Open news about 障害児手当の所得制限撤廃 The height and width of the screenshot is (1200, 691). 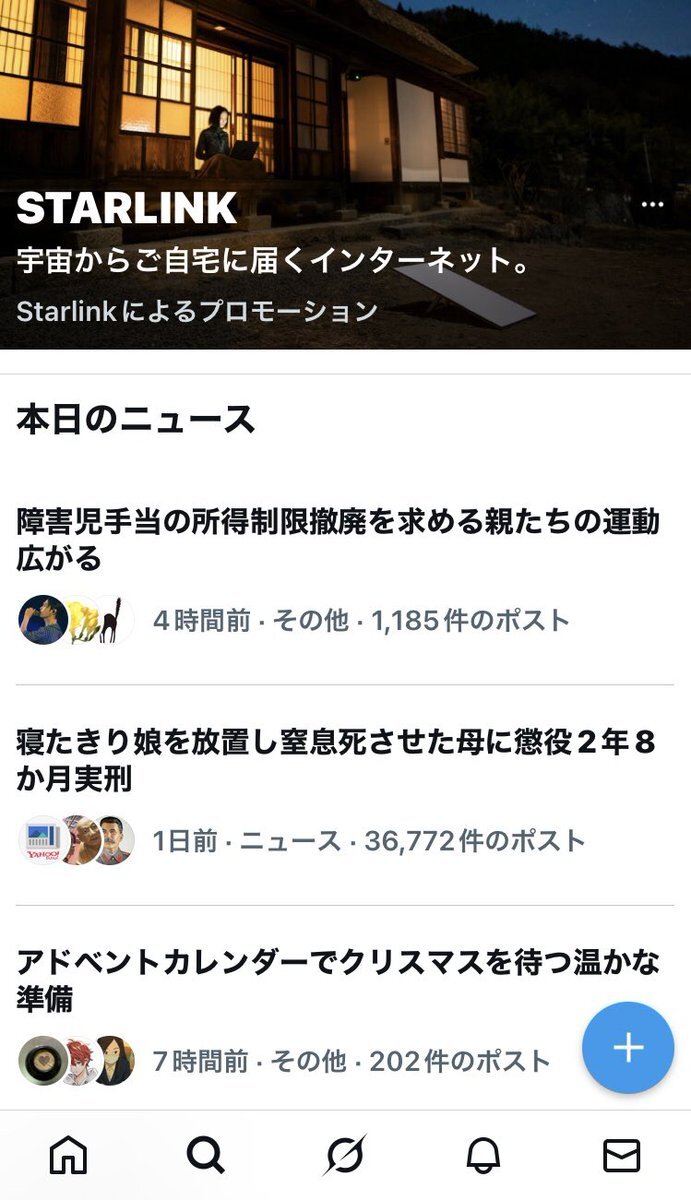337,540
